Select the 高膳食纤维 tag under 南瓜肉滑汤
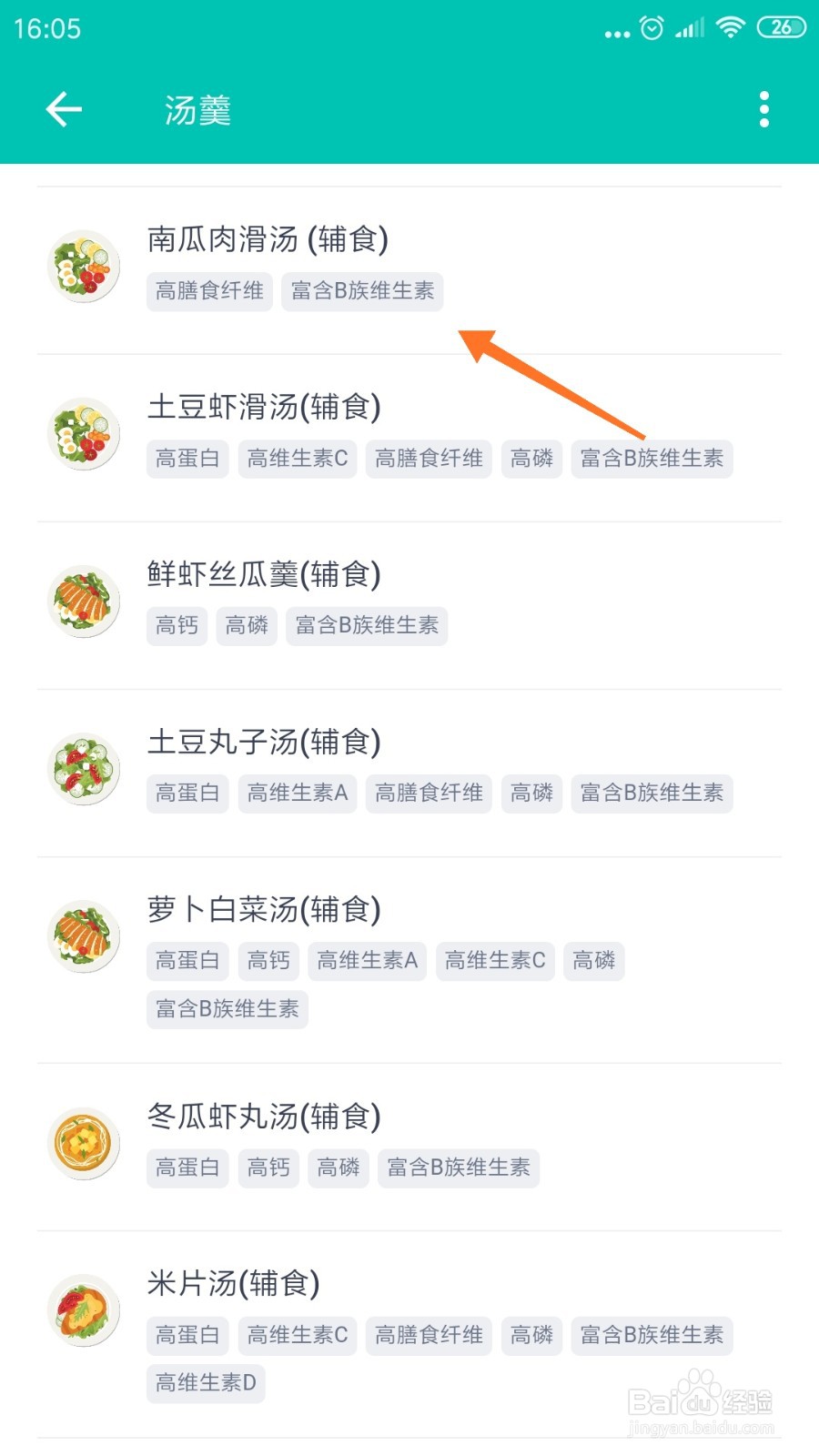This screenshot has height=1456, width=819. coord(208,291)
